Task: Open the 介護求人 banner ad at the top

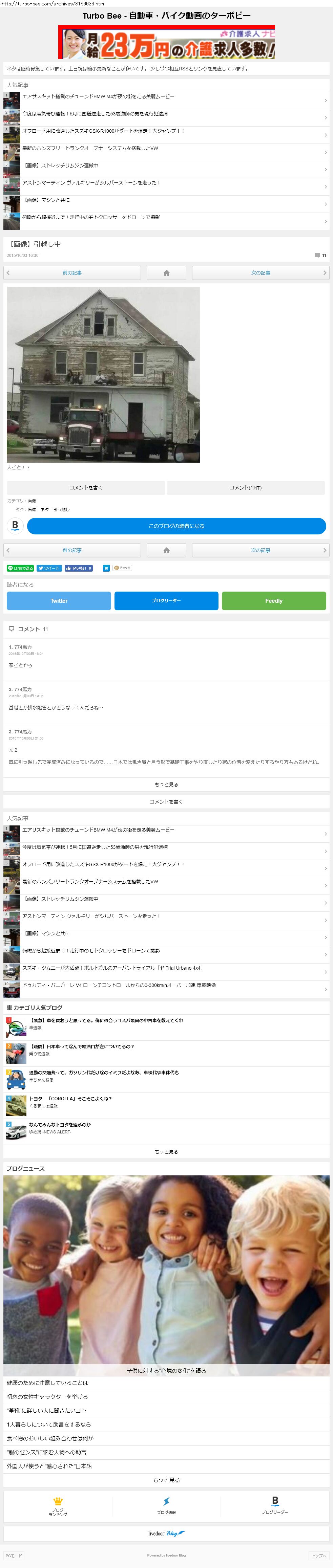Action: [x=166, y=42]
